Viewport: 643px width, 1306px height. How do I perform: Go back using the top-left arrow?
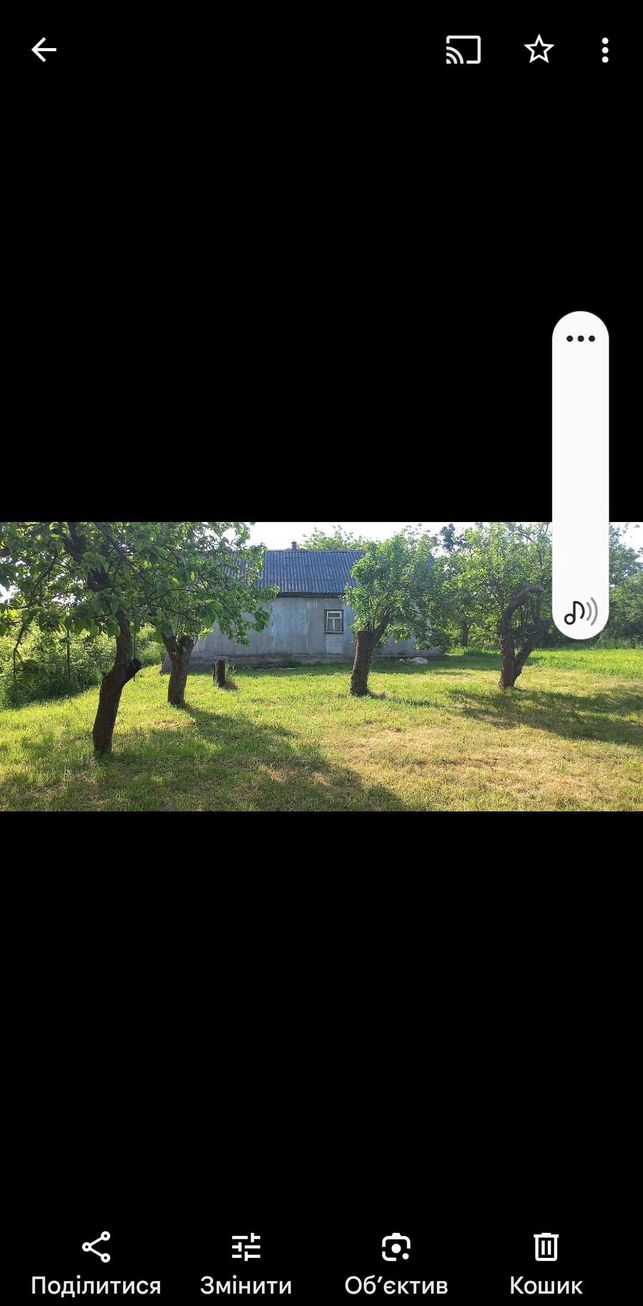[43, 50]
